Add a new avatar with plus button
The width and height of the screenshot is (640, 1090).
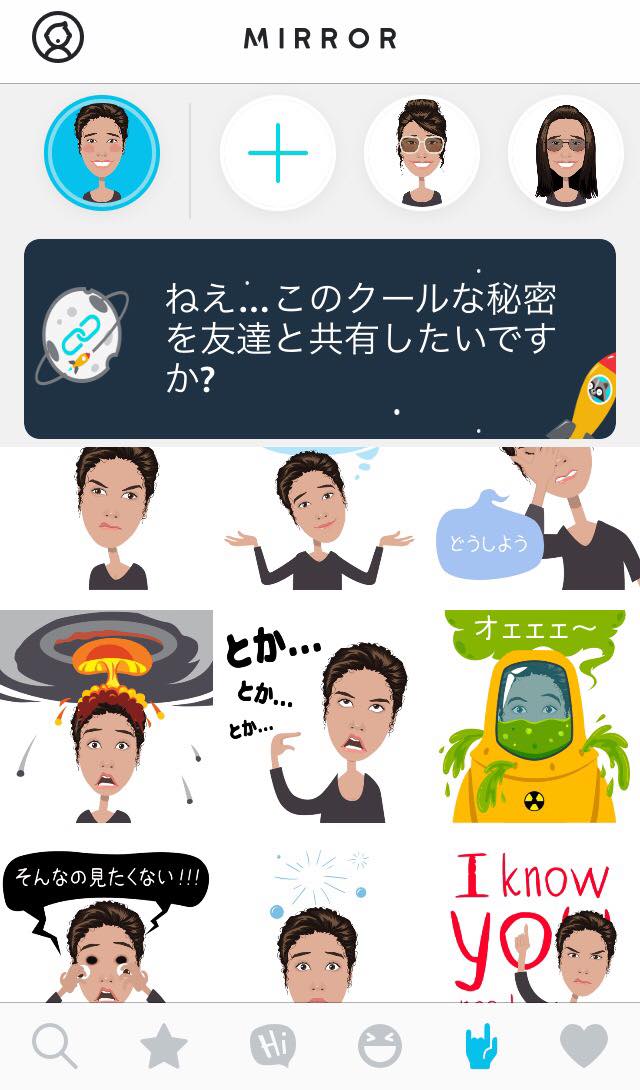(277, 153)
